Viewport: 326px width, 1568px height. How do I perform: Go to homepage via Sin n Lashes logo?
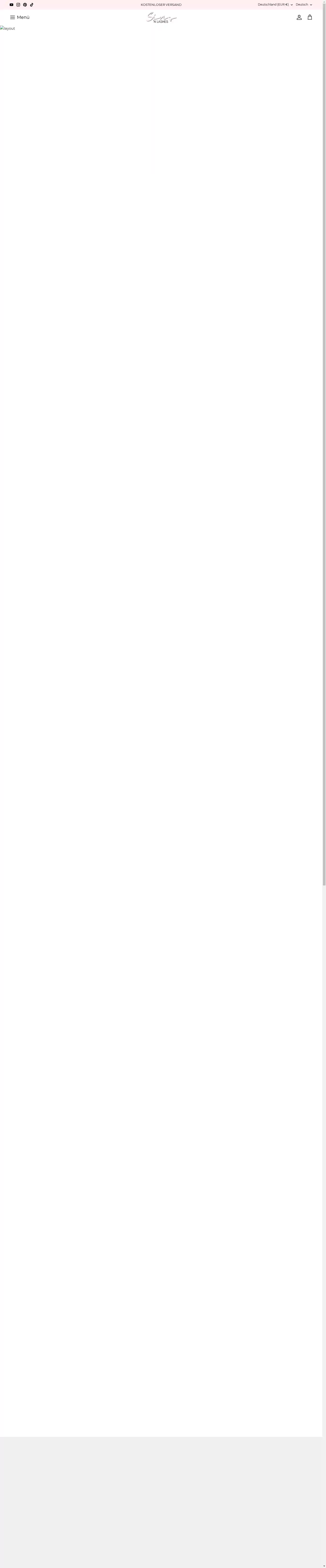tap(162, 18)
